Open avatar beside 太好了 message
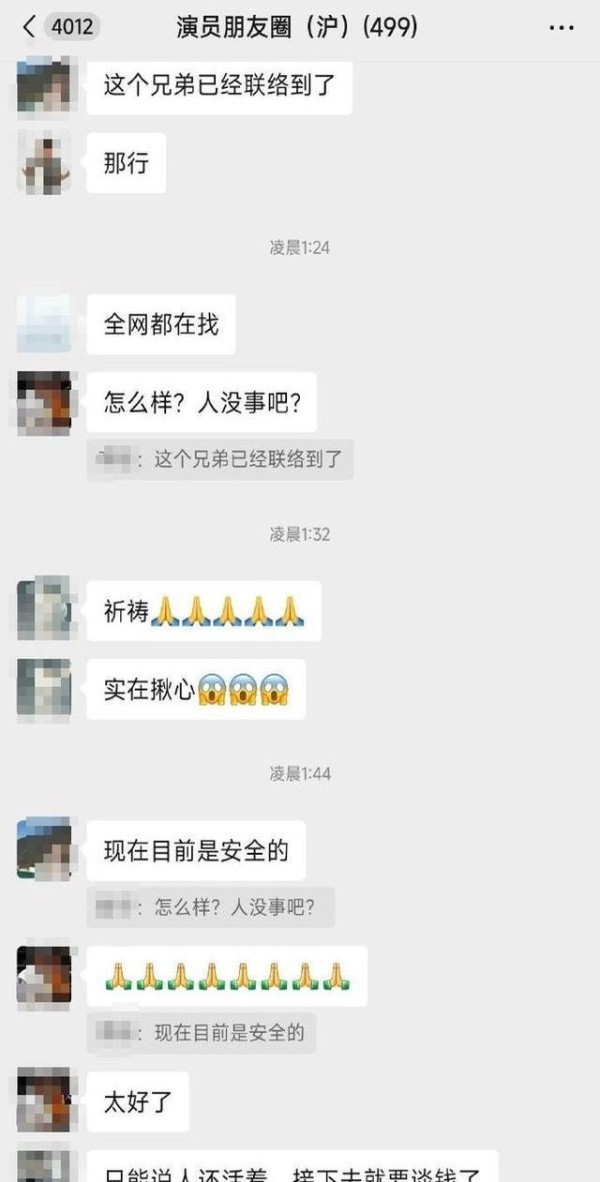 pos(44,1102)
